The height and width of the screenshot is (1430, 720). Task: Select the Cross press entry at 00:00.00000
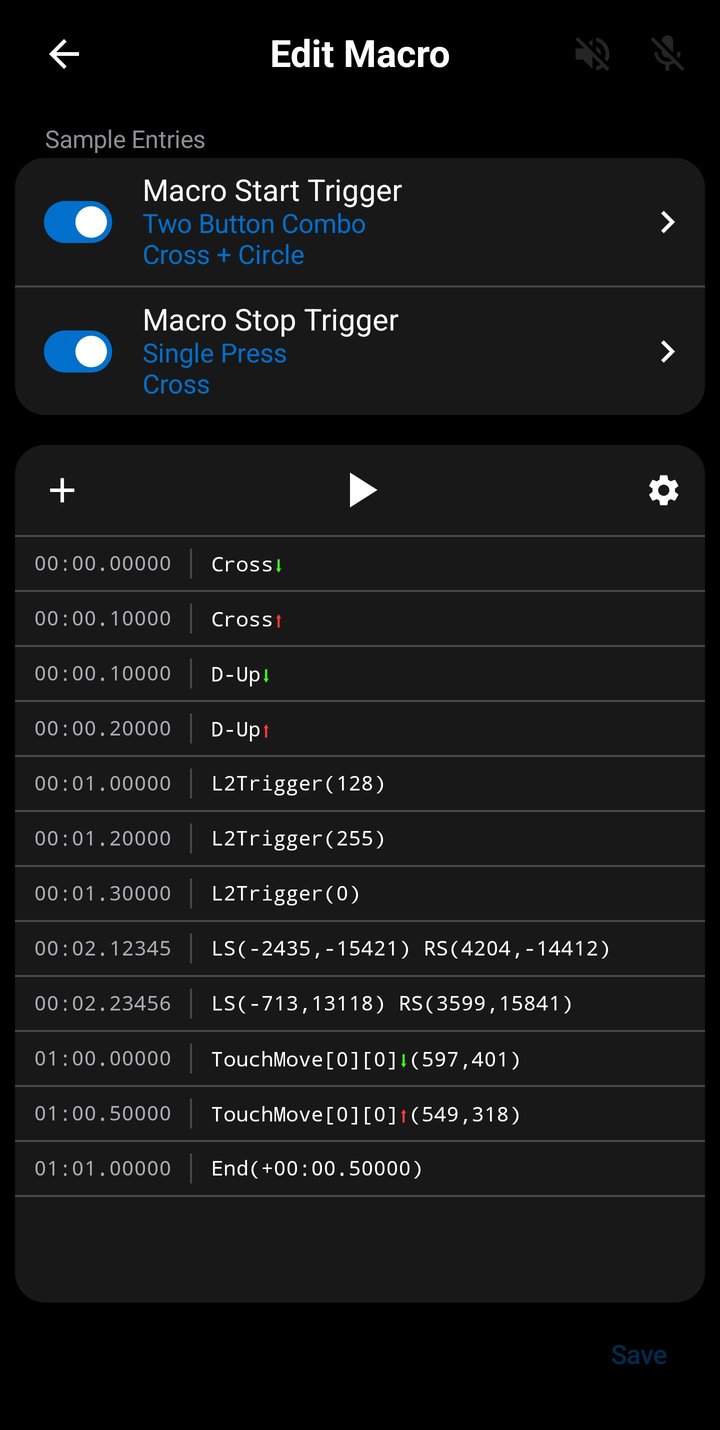coord(360,563)
